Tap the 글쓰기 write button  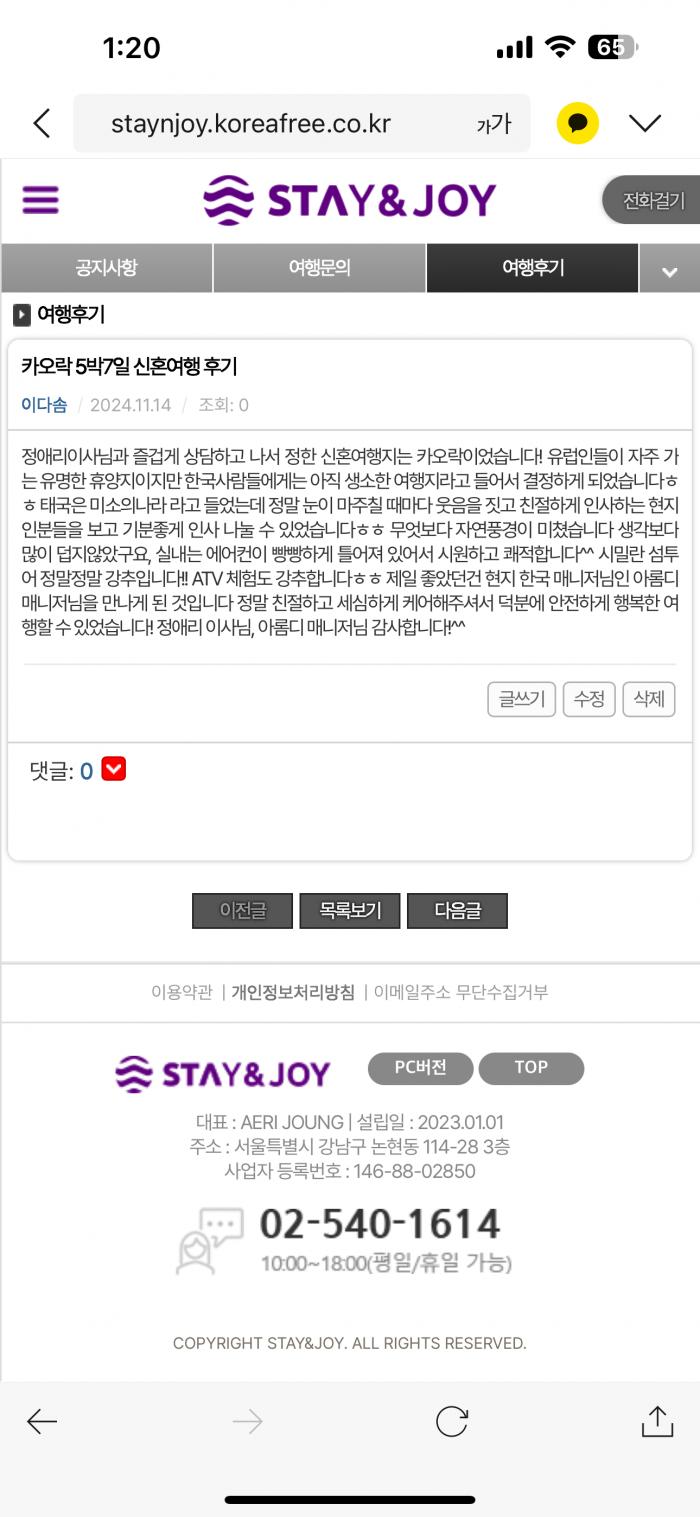coord(522,699)
